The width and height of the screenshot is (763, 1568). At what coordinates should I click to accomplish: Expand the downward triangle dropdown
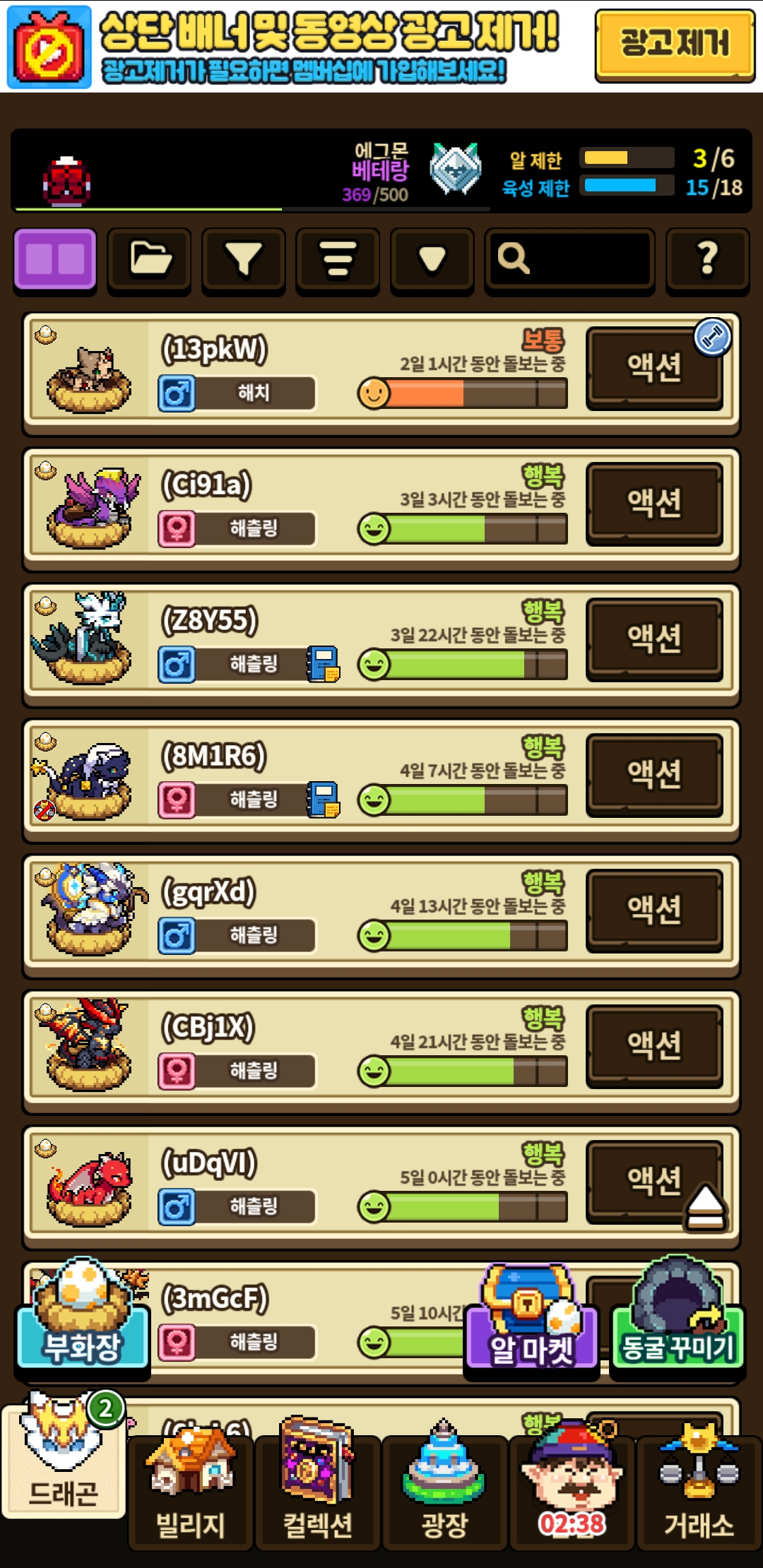click(432, 259)
